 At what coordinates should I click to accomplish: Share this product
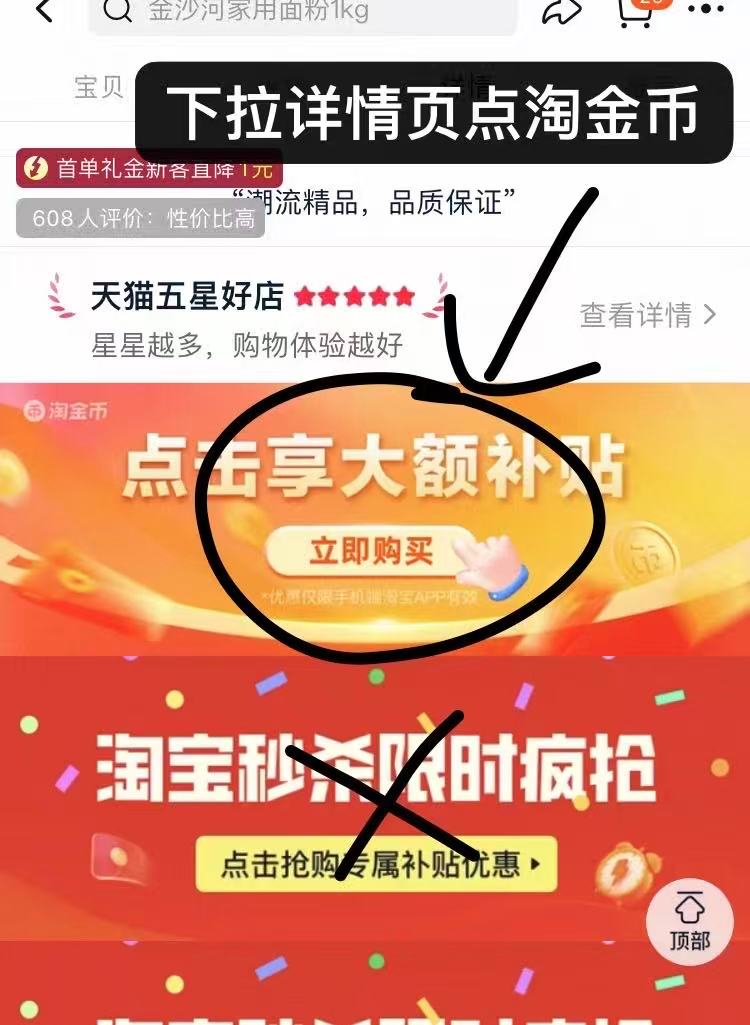561,12
